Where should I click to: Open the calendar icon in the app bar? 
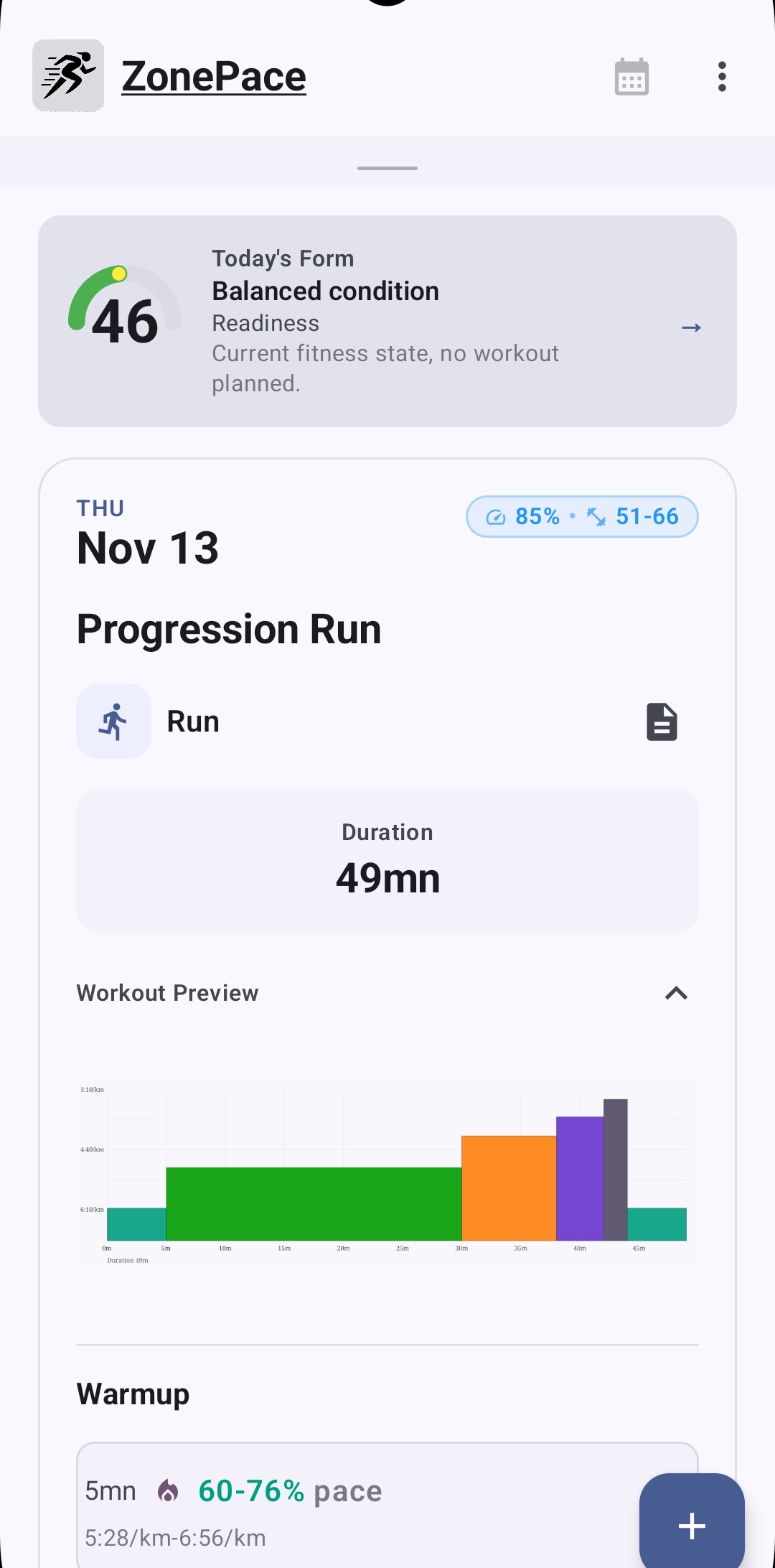pos(631,77)
